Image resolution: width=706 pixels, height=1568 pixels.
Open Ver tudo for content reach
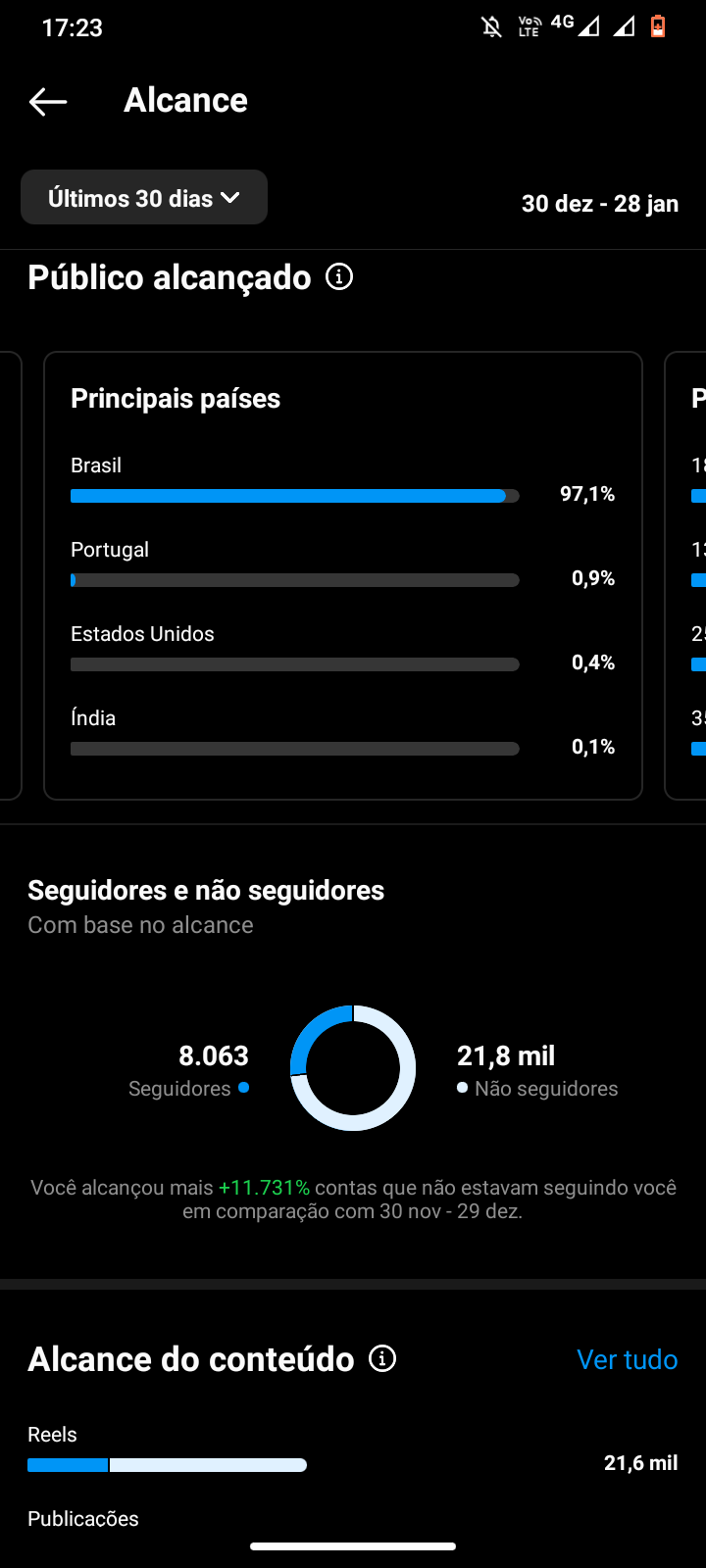[628, 1359]
